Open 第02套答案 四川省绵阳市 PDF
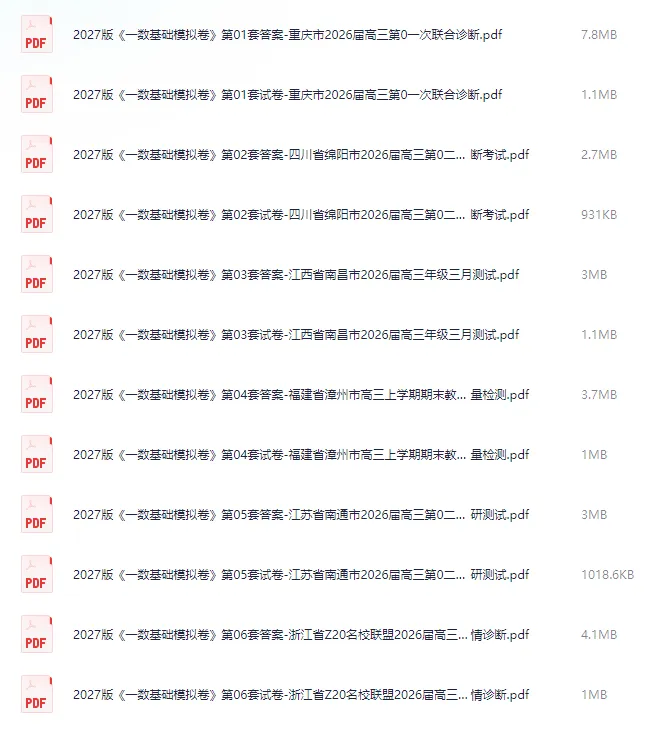This screenshot has width=651, height=729. pos(301,155)
